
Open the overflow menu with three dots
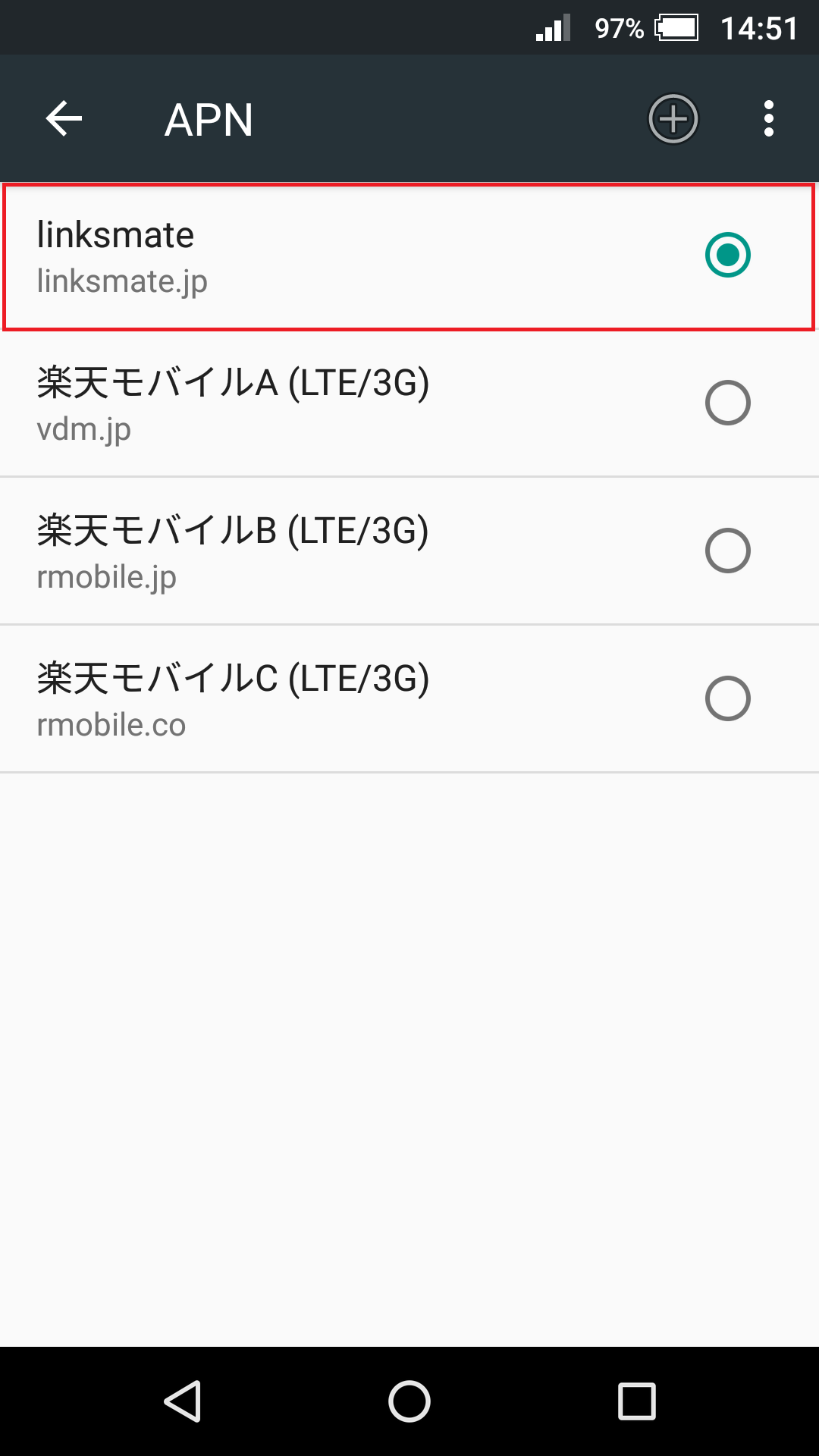click(770, 119)
